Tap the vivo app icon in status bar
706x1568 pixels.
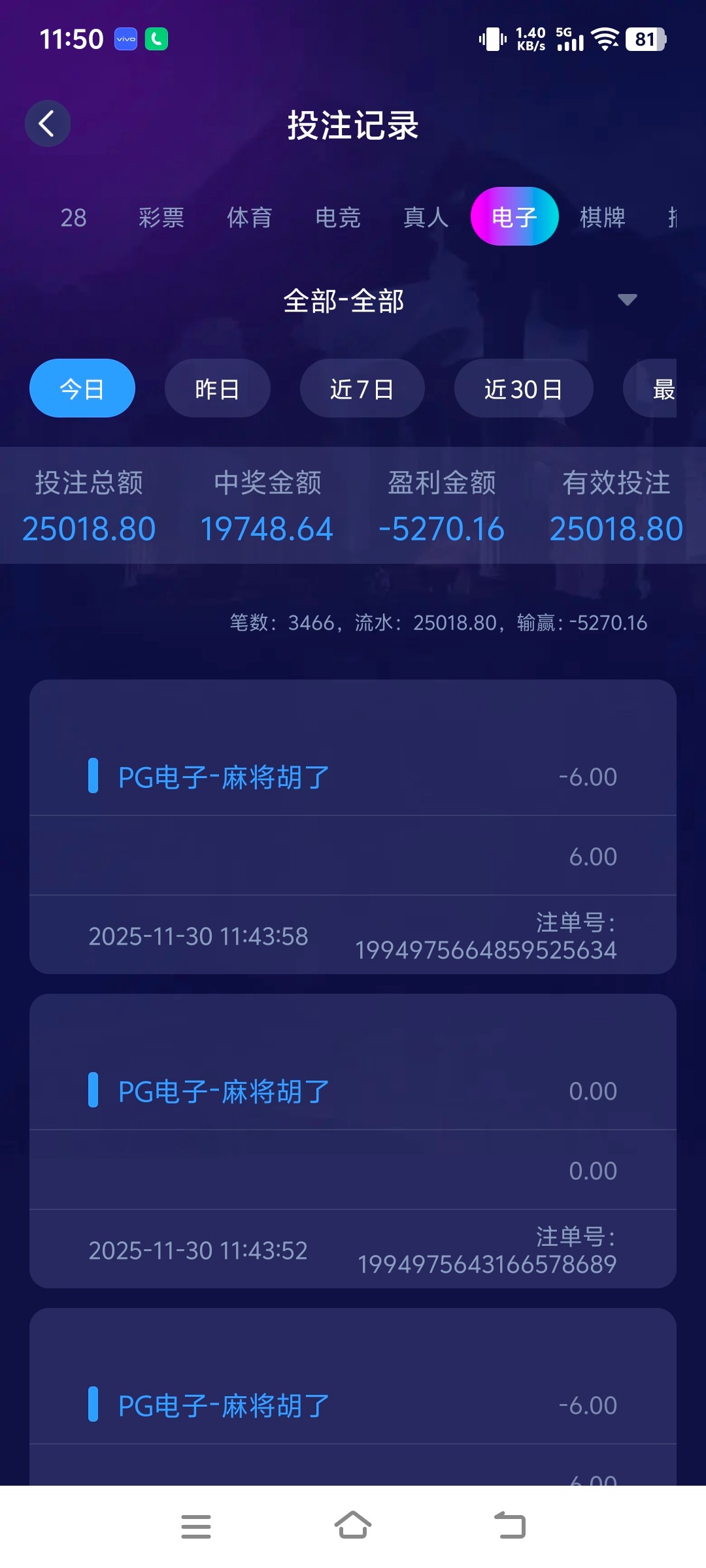[x=125, y=40]
